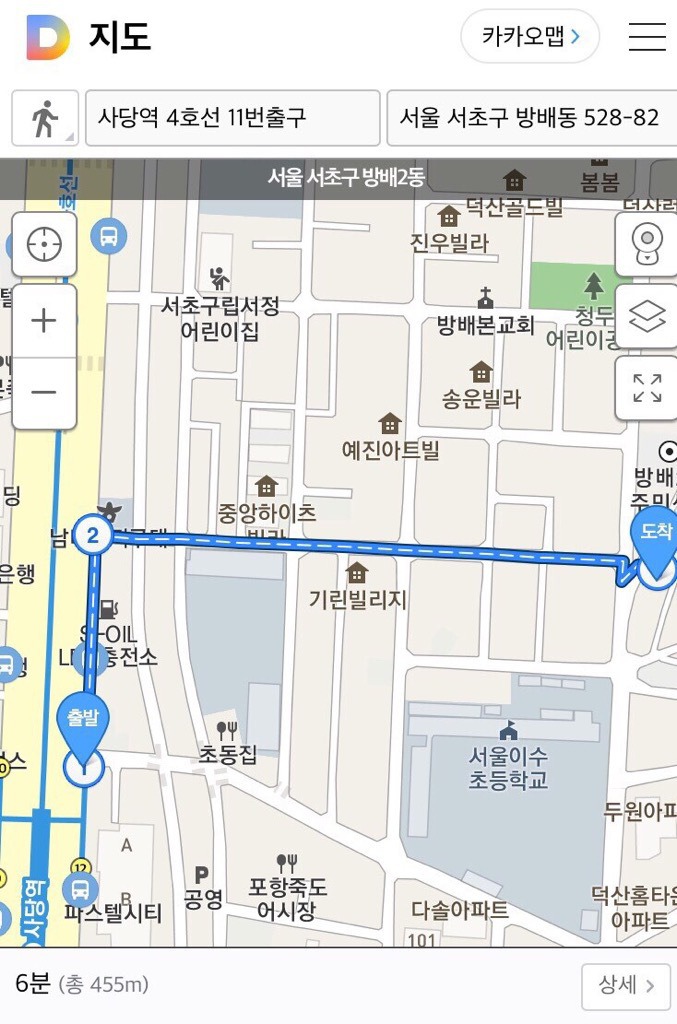Open the roadview button
The width and height of the screenshot is (677, 1024).
[x=647, y=244]
